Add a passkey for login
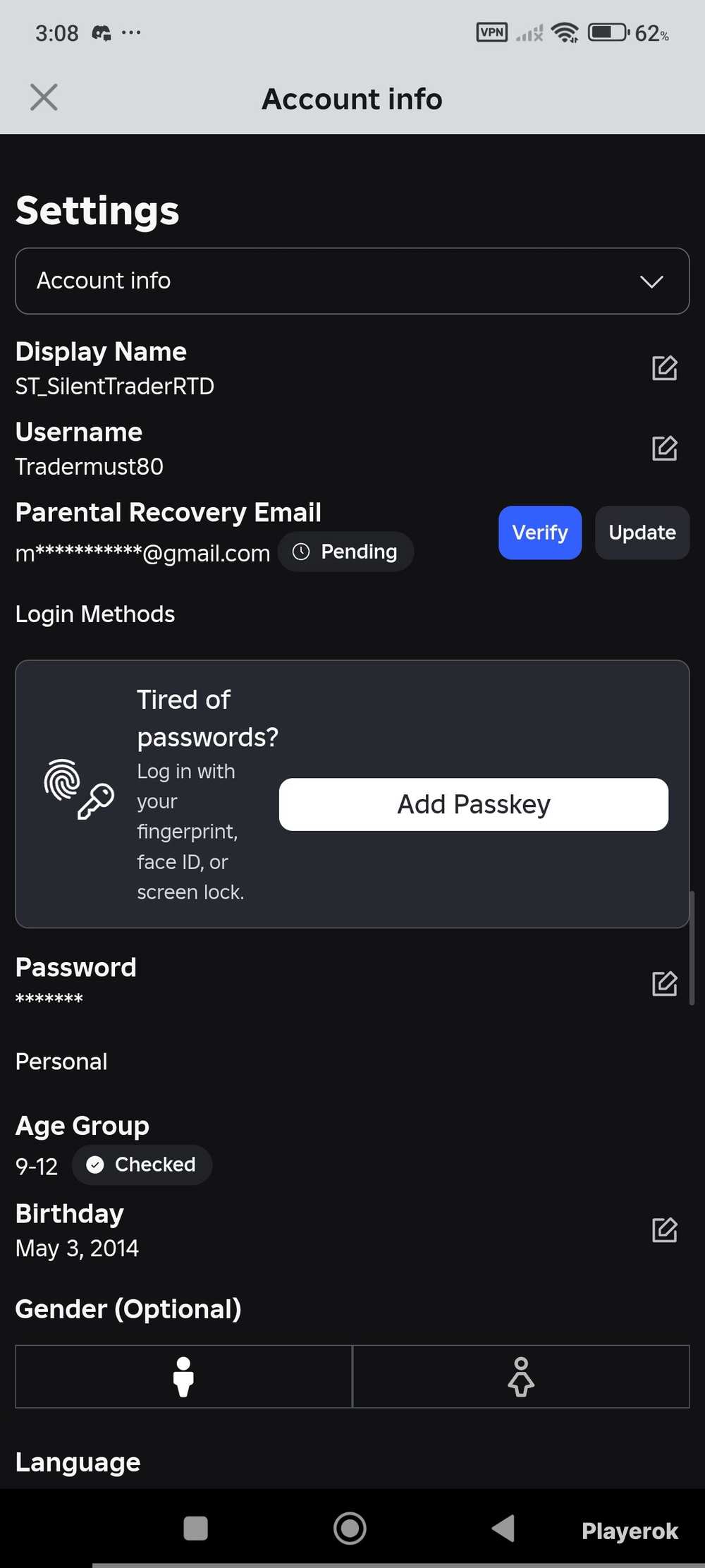 coord(474,804)
